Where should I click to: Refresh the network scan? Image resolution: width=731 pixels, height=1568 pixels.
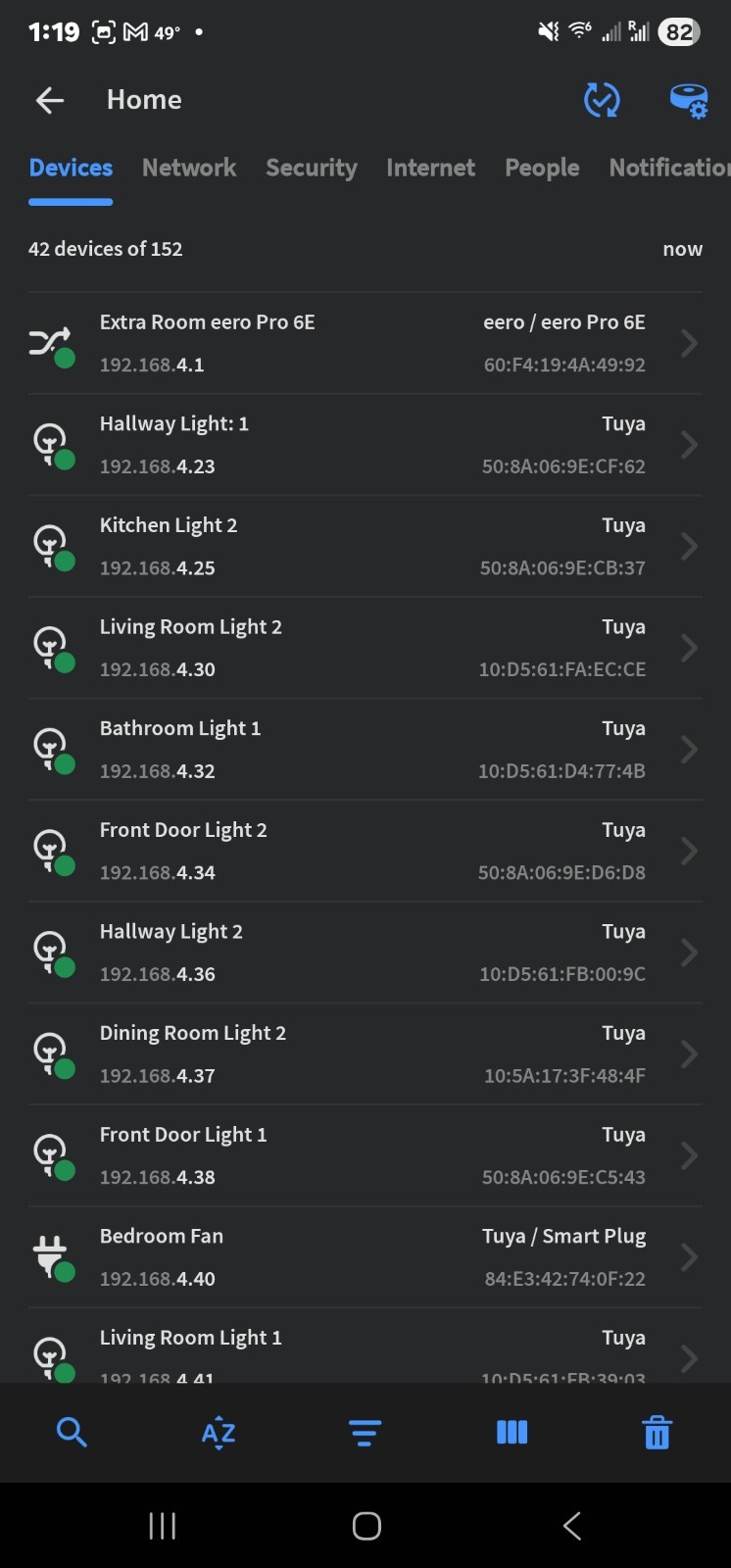(x=602, y=100)
